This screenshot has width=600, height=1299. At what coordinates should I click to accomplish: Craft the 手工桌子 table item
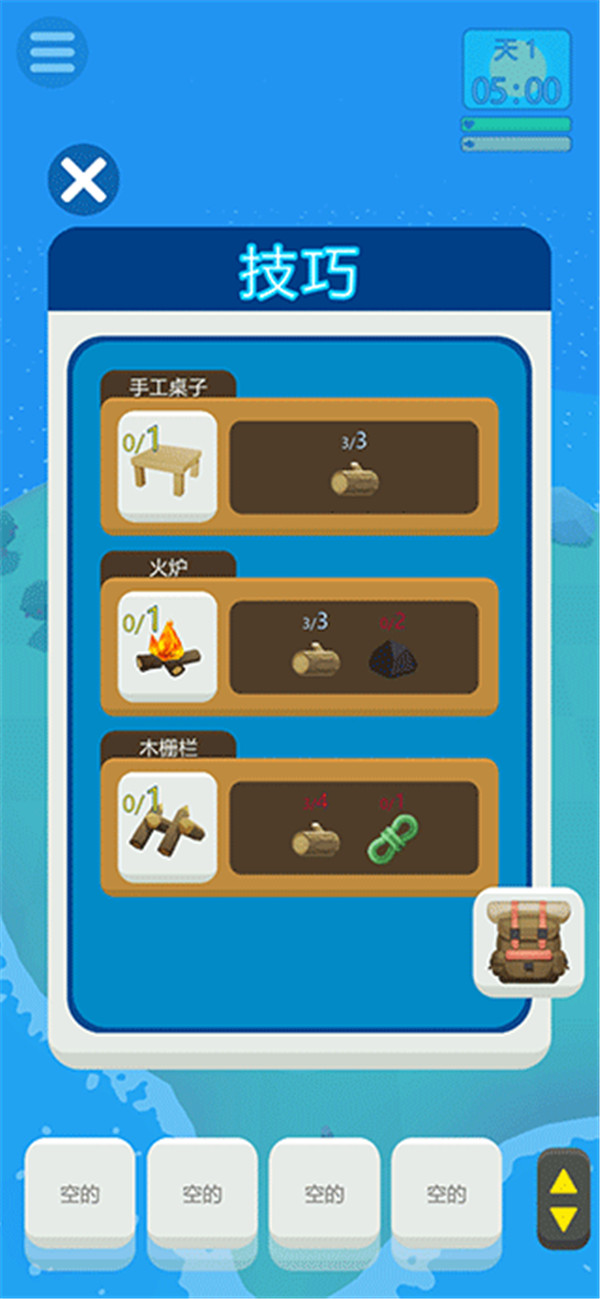pyautogui.click(x=168, y=466)
